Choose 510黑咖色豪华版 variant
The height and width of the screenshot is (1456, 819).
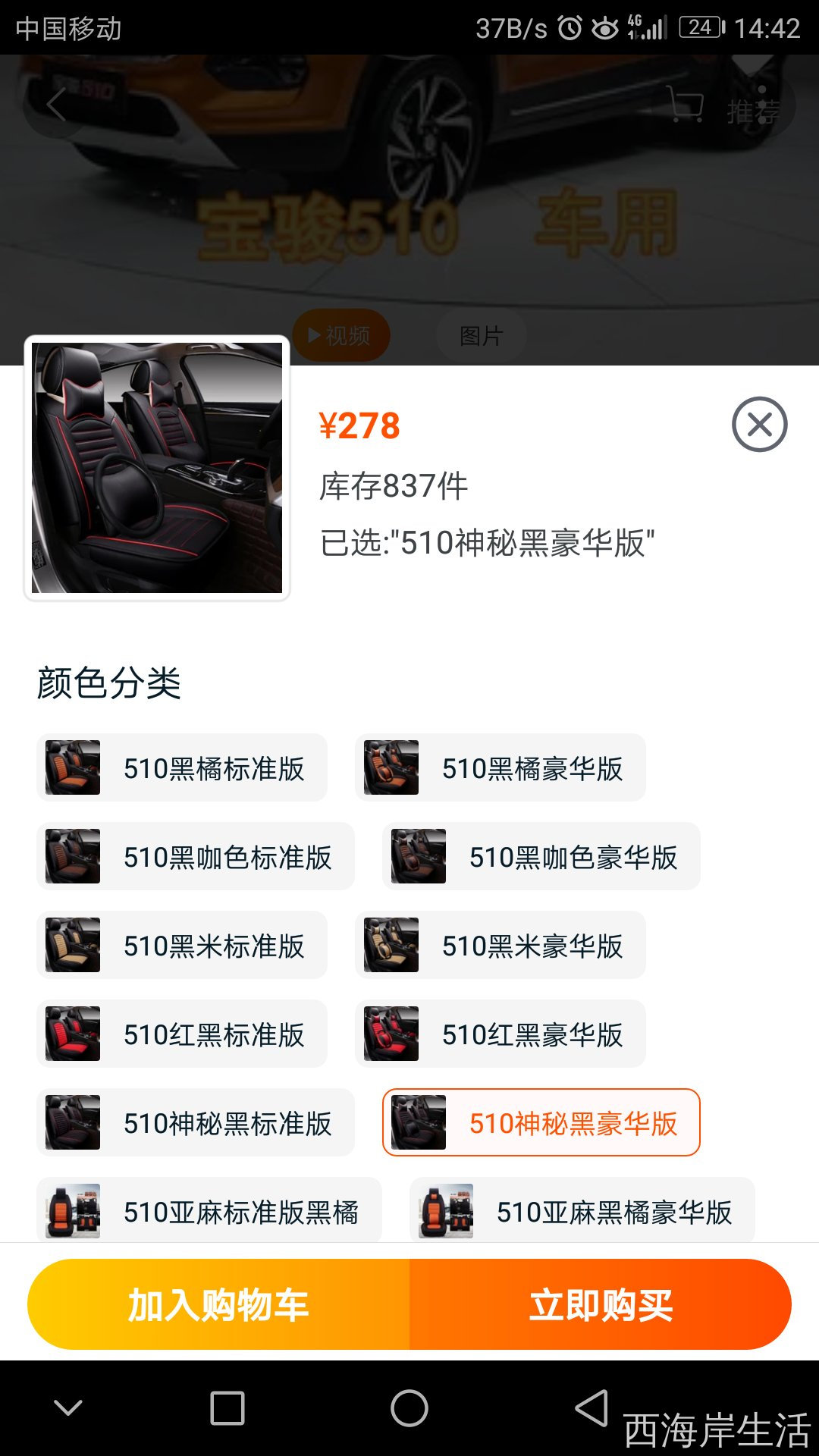[541, 857]
